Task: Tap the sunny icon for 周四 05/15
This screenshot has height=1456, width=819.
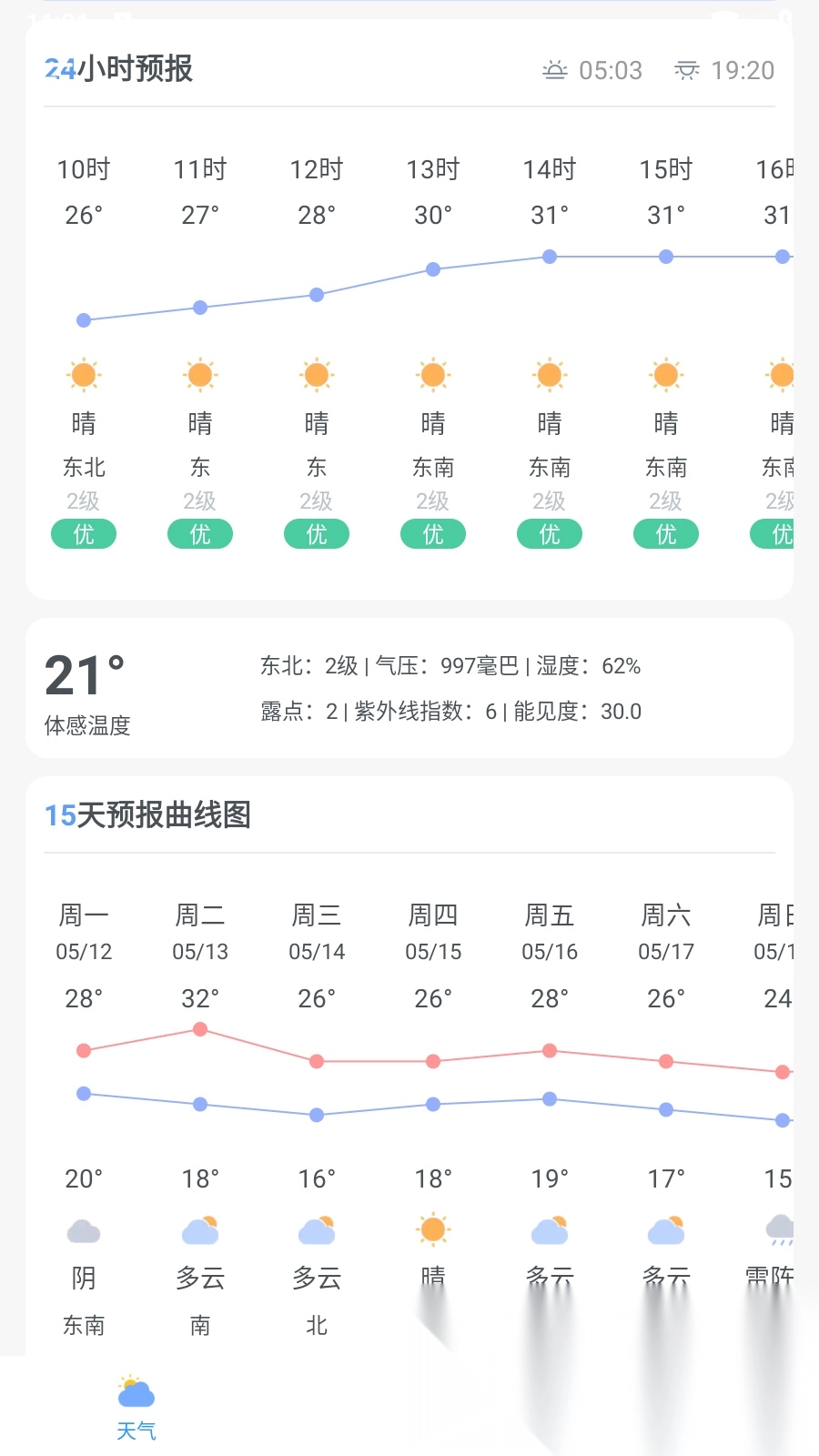Action: click(432, 1230)
